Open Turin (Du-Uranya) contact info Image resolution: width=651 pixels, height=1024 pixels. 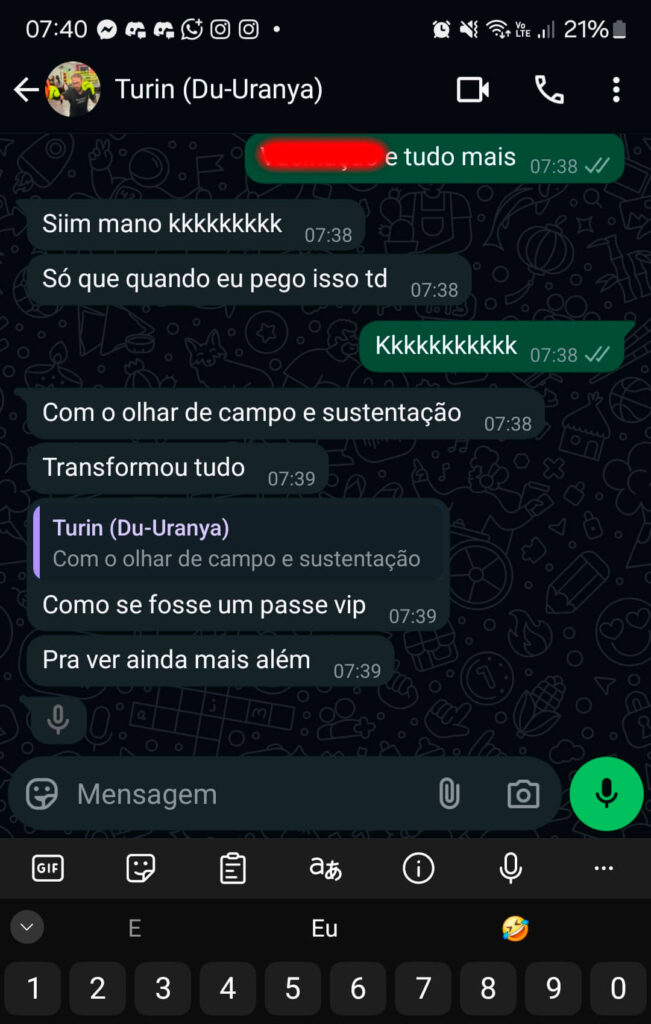pyautogui.click(x=218, y=90)
